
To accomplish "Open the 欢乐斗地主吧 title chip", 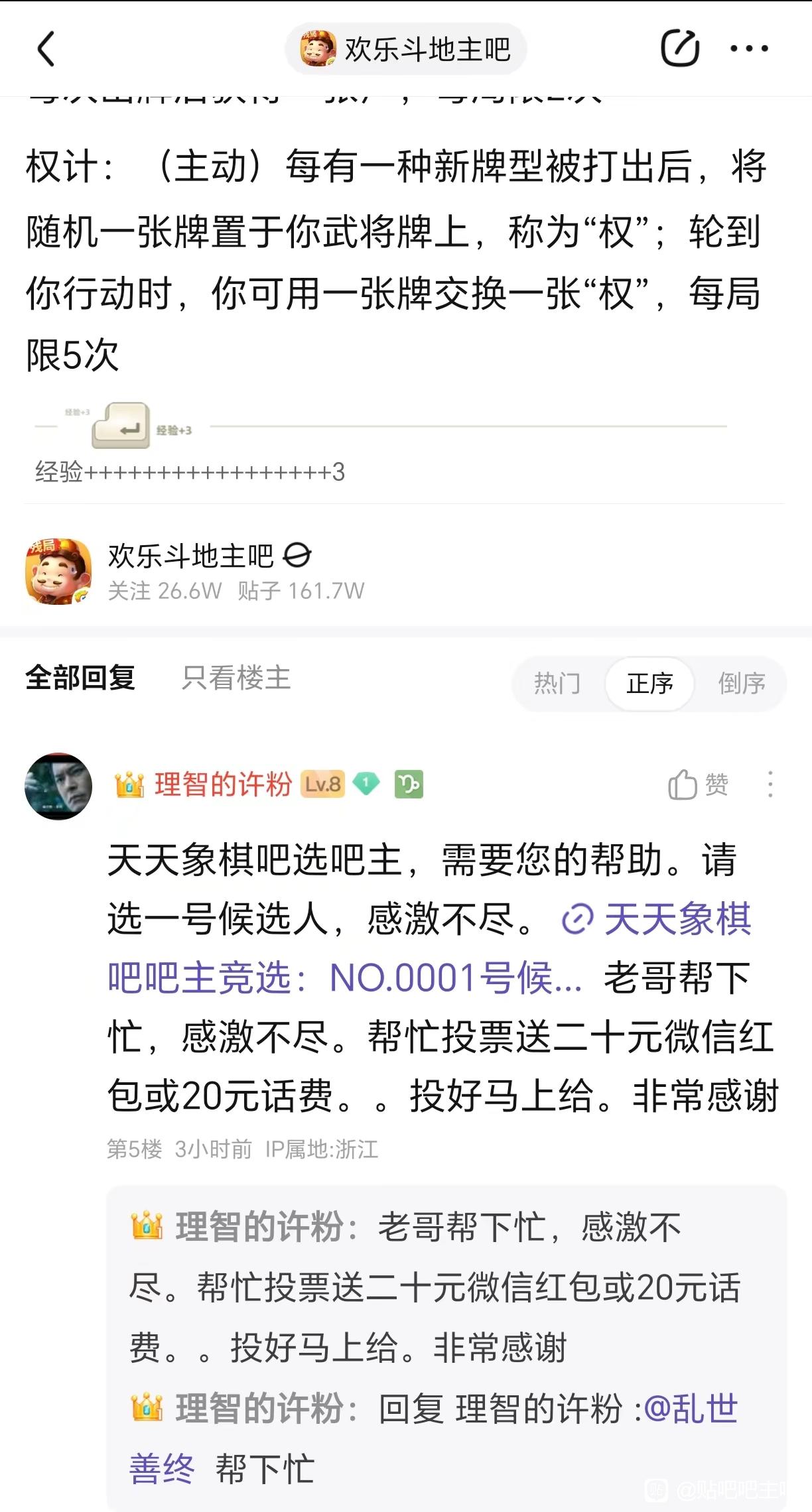I will [405, 49].
